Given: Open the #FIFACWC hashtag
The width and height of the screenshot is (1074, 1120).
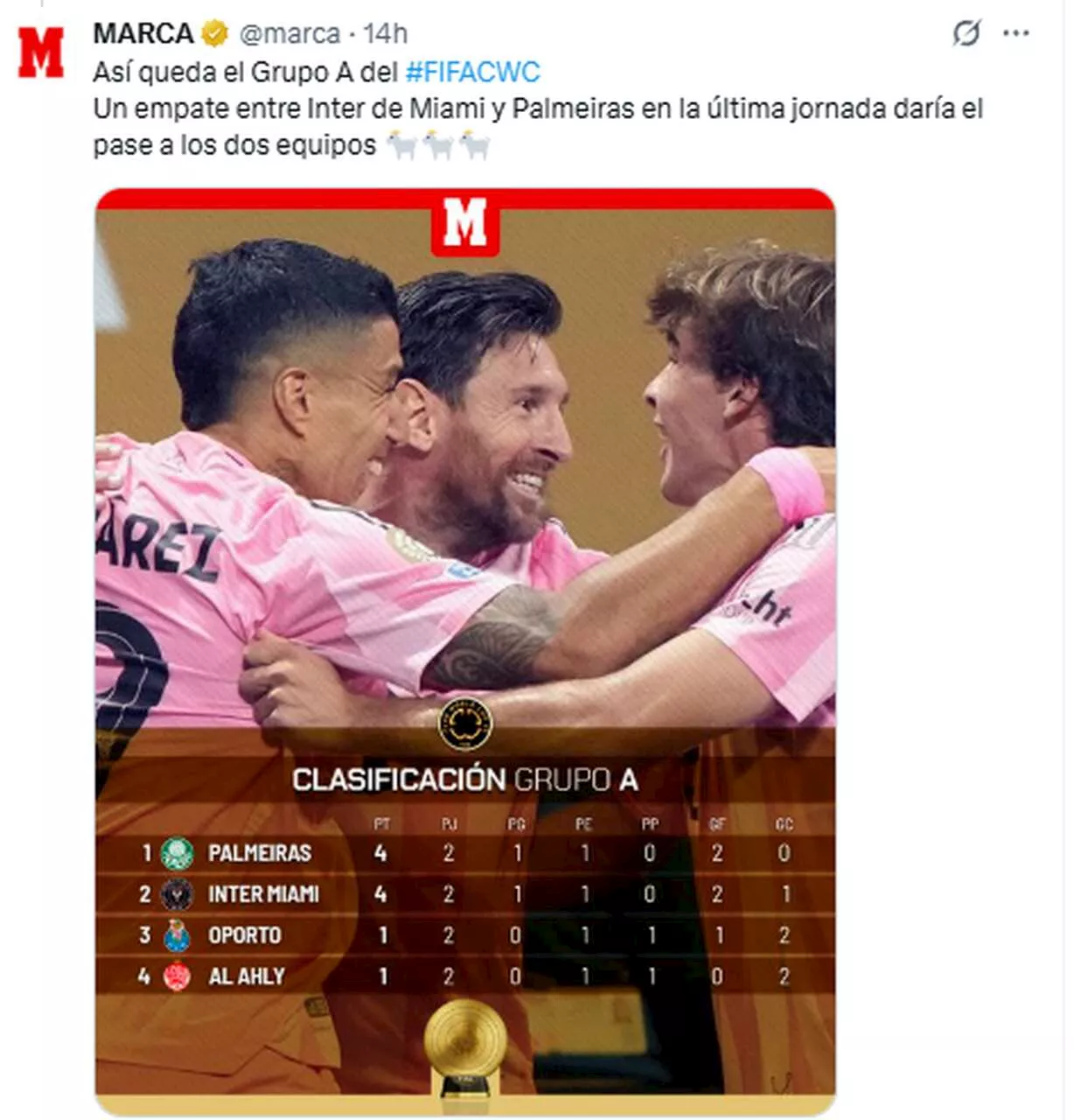Looking at the screenshot, I should (x=473, y=72).
